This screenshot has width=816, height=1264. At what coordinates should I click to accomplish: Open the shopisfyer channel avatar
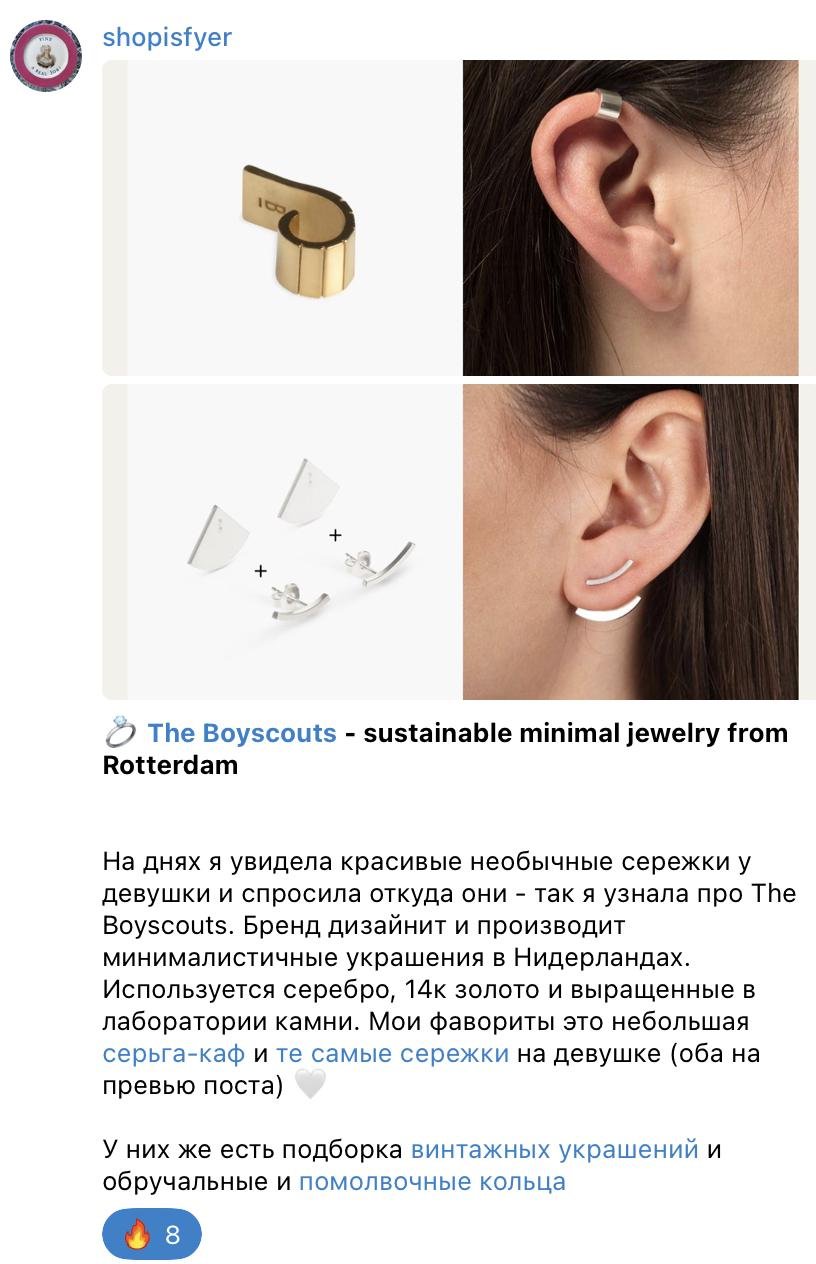pos(46,55)
